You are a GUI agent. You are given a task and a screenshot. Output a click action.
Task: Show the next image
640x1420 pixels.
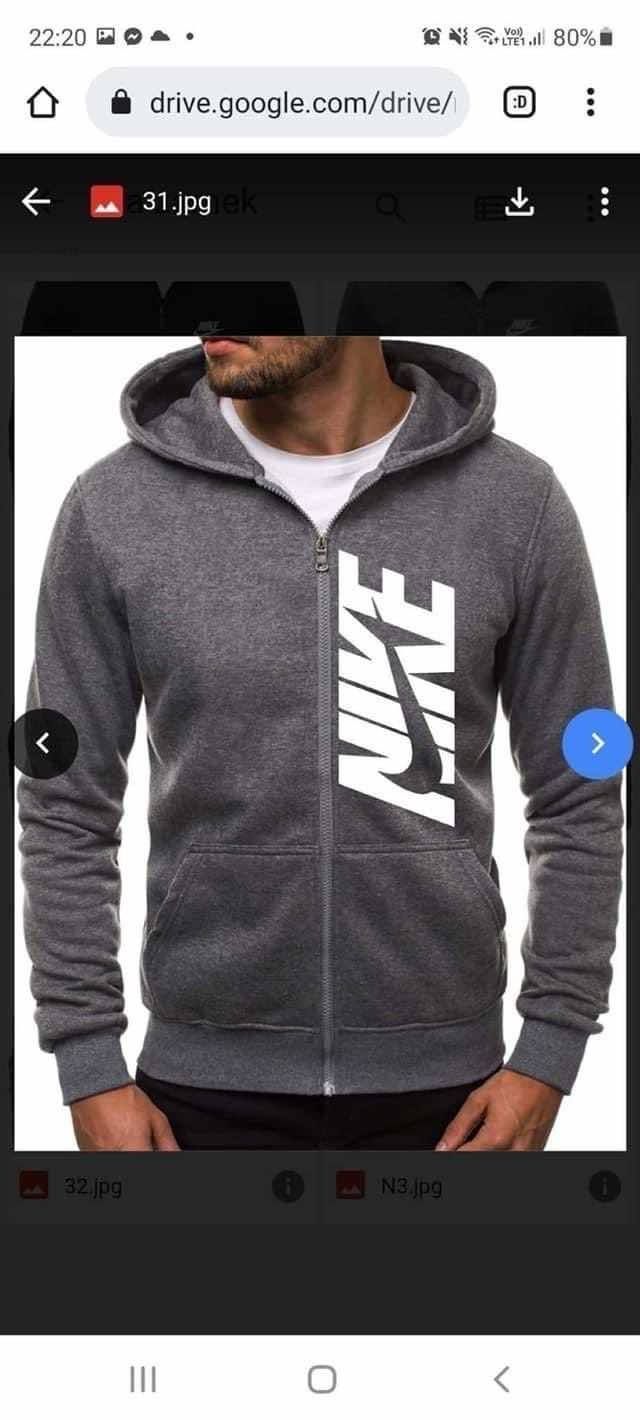tap(597, 743)
